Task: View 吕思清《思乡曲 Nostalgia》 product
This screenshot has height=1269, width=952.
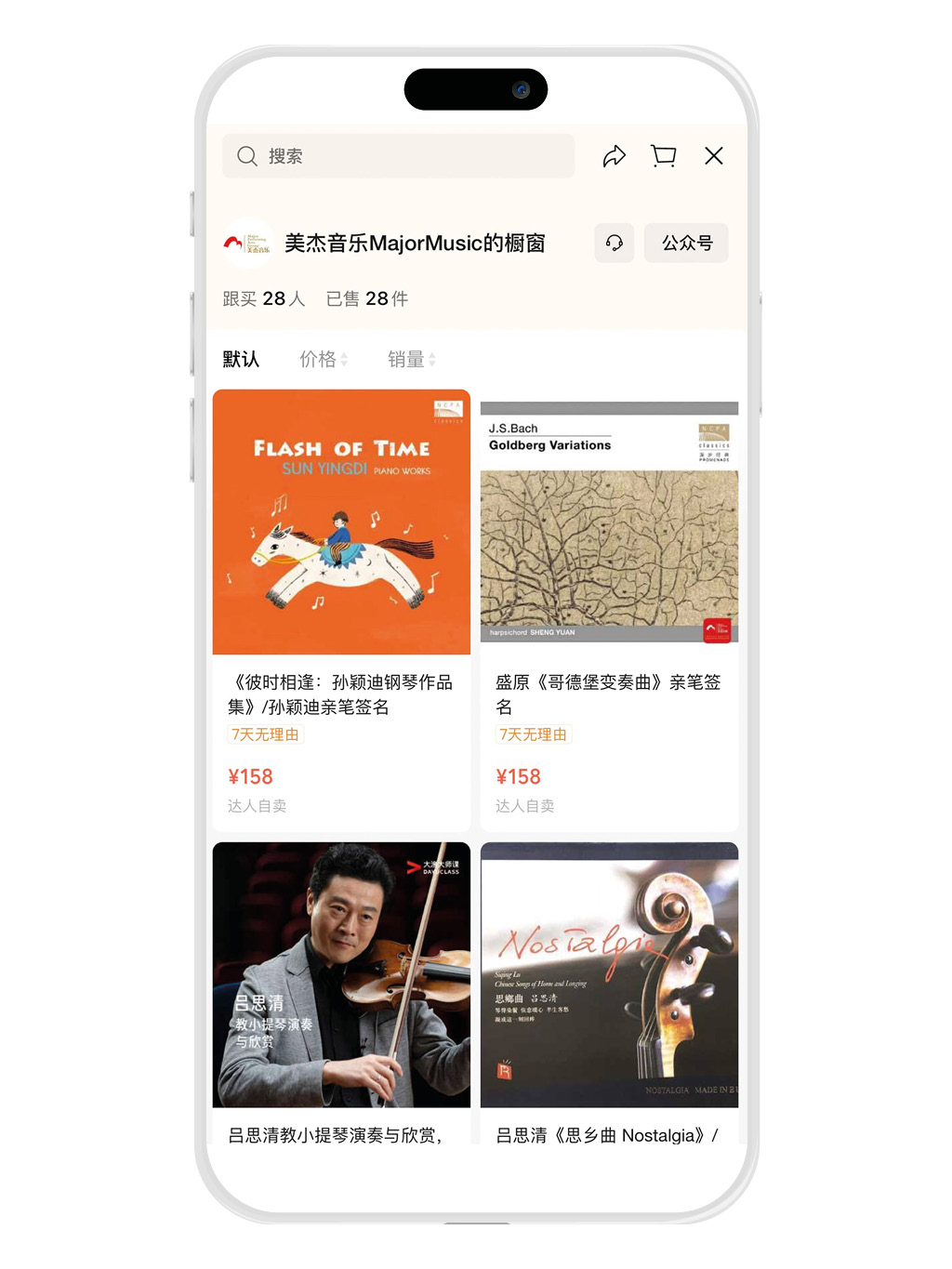Action: [609, 976]
